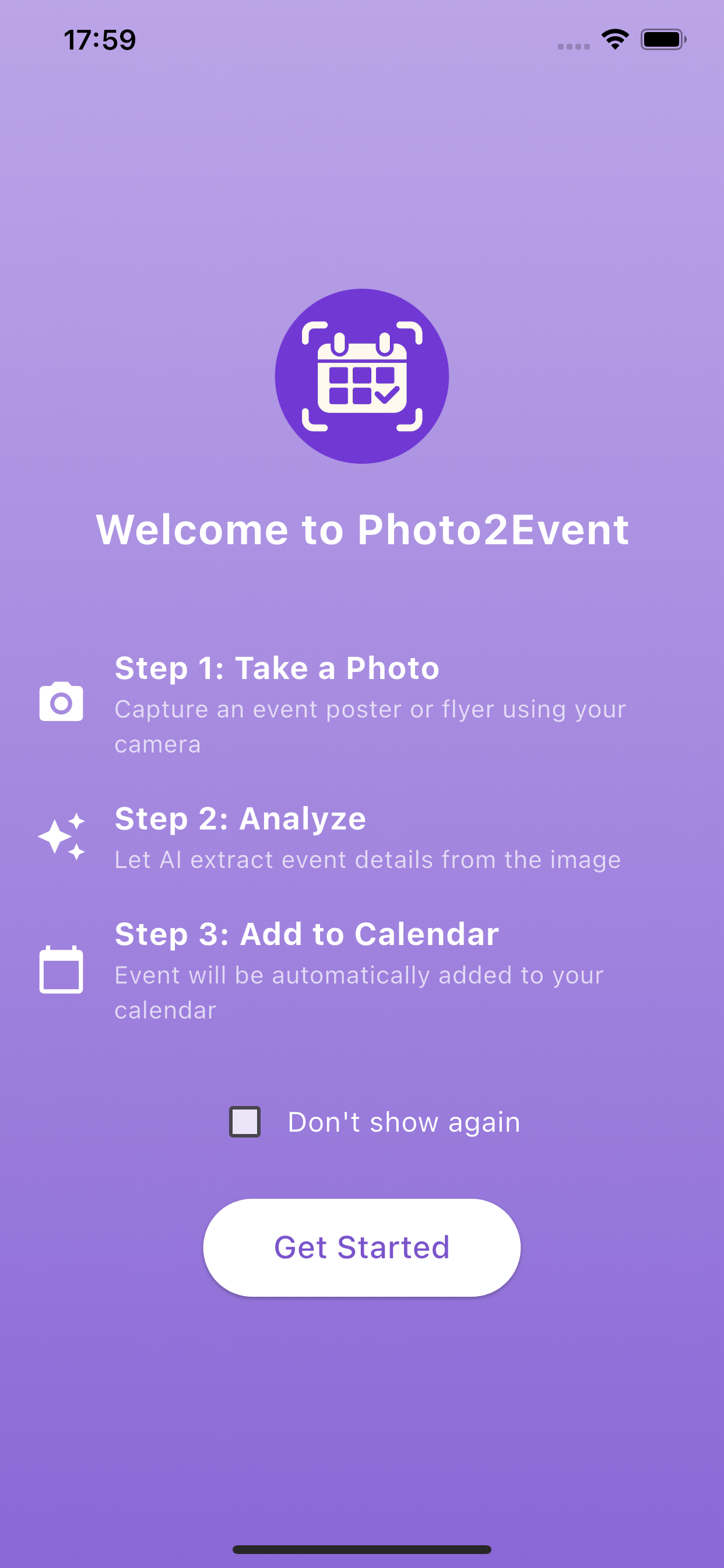
Task: Tap the clock showing 17:59 in status bar
Action: (100, 38)
